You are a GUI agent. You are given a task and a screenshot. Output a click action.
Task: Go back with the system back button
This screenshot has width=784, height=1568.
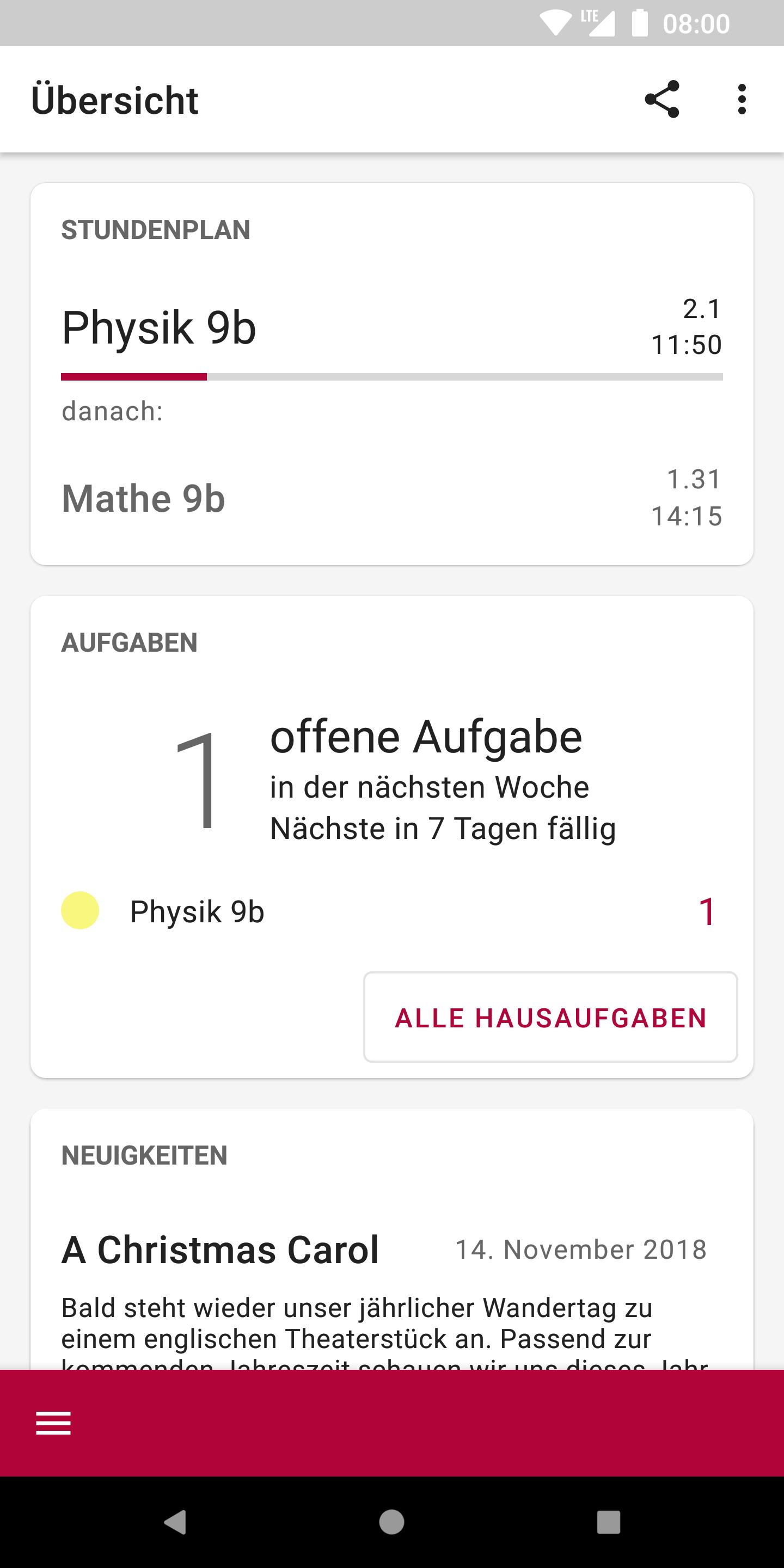175,1522
